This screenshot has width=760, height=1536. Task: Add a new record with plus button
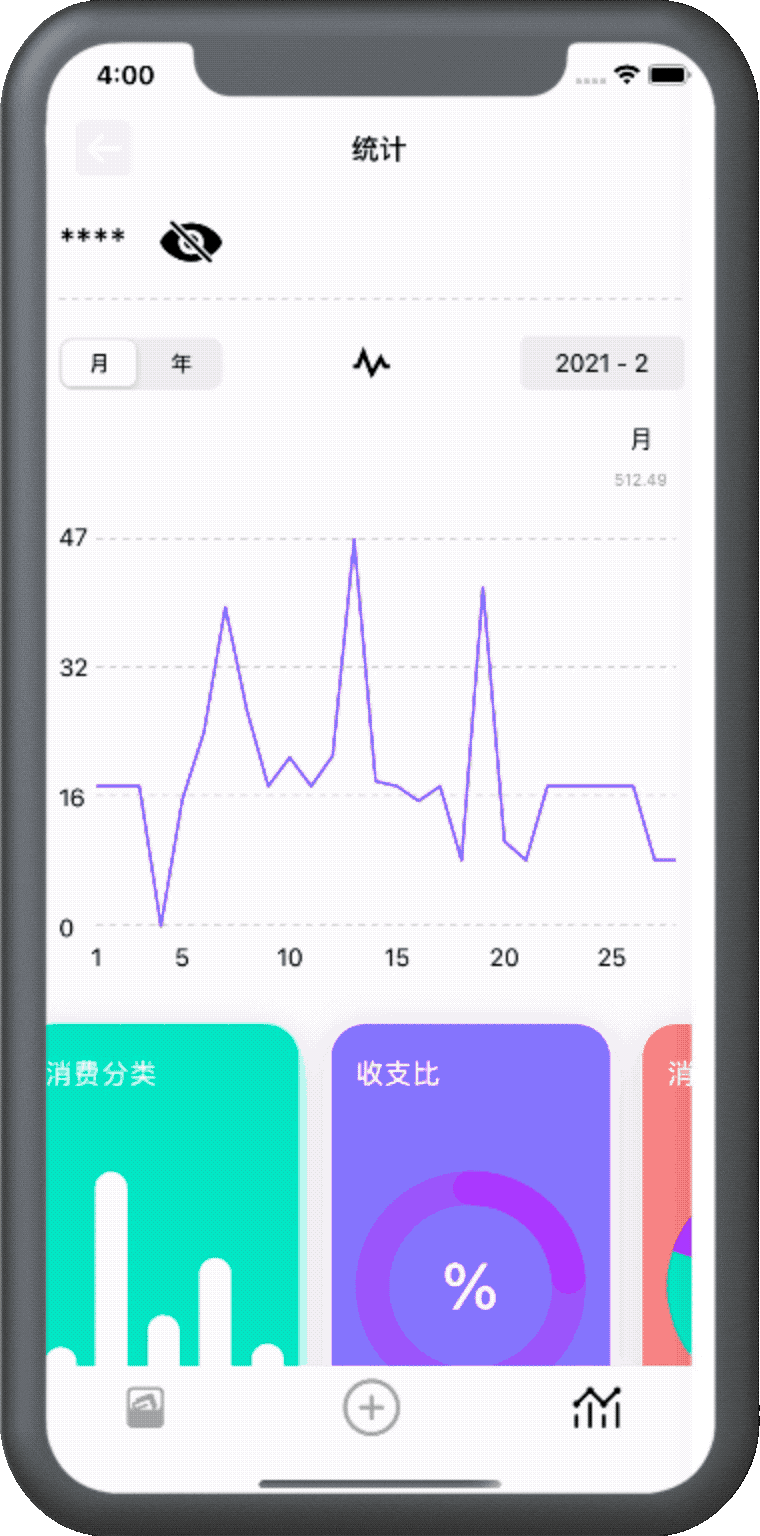click(x=372, y=1408)
